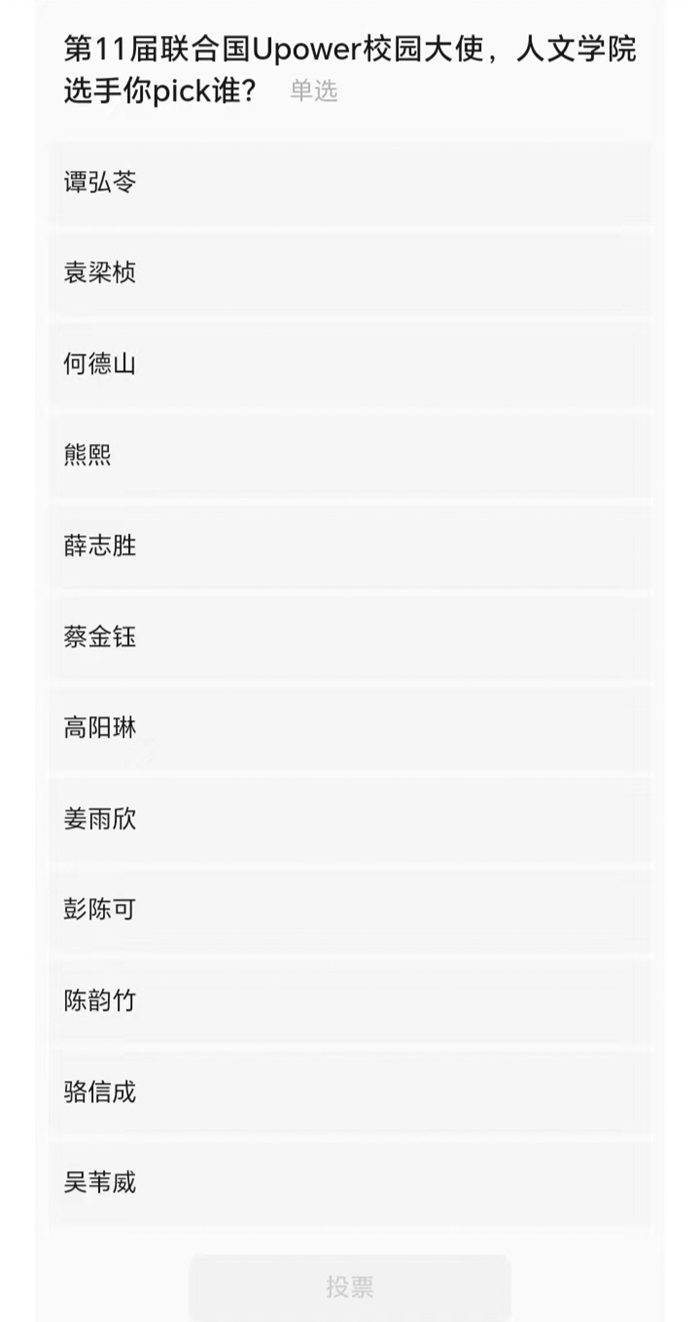Tap the 投票 vote button
The width and height of the screenshot is (700, 1322).
click(x=350, y=1287)
